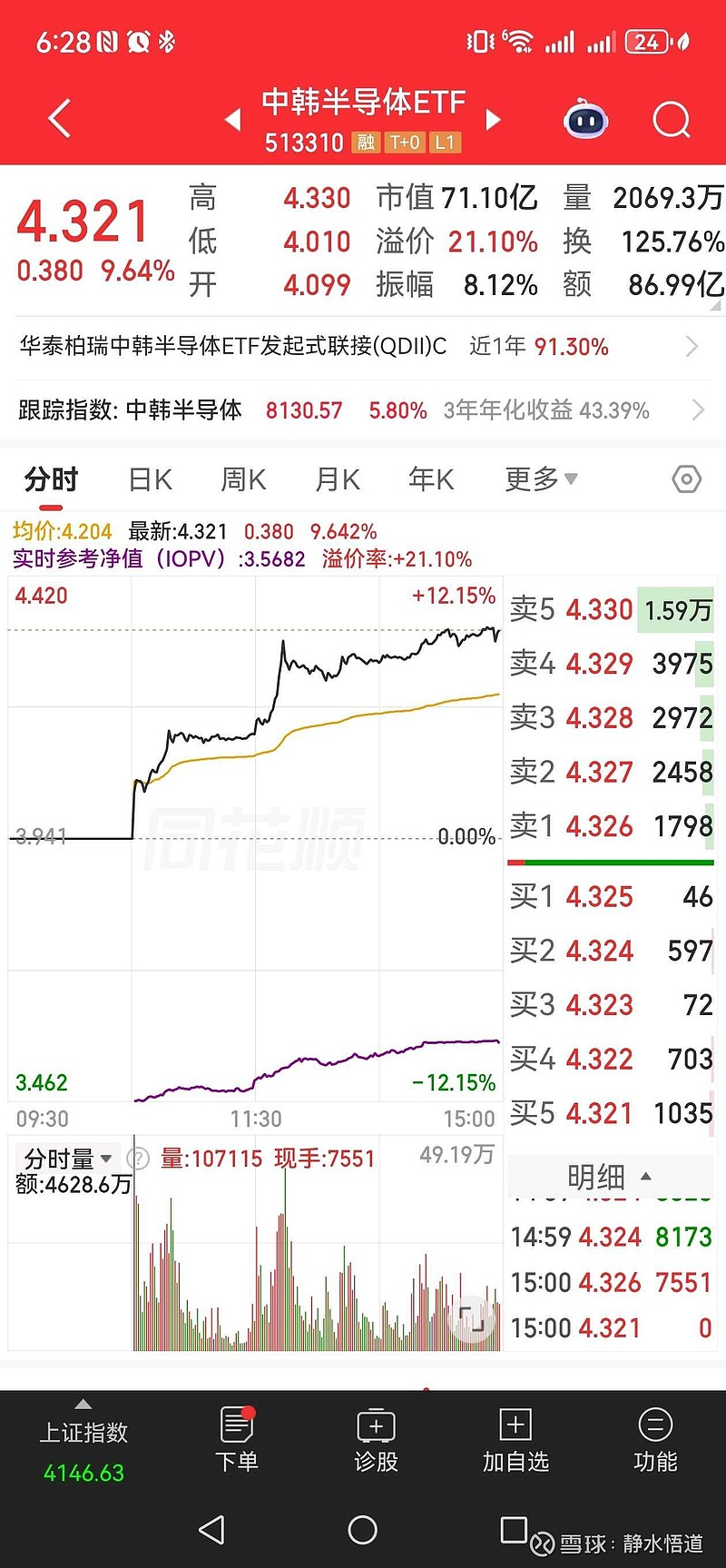The height and width of the screenshot is (1568, 726).
Task: Open the chart settings gear icon
Action: 685,478
